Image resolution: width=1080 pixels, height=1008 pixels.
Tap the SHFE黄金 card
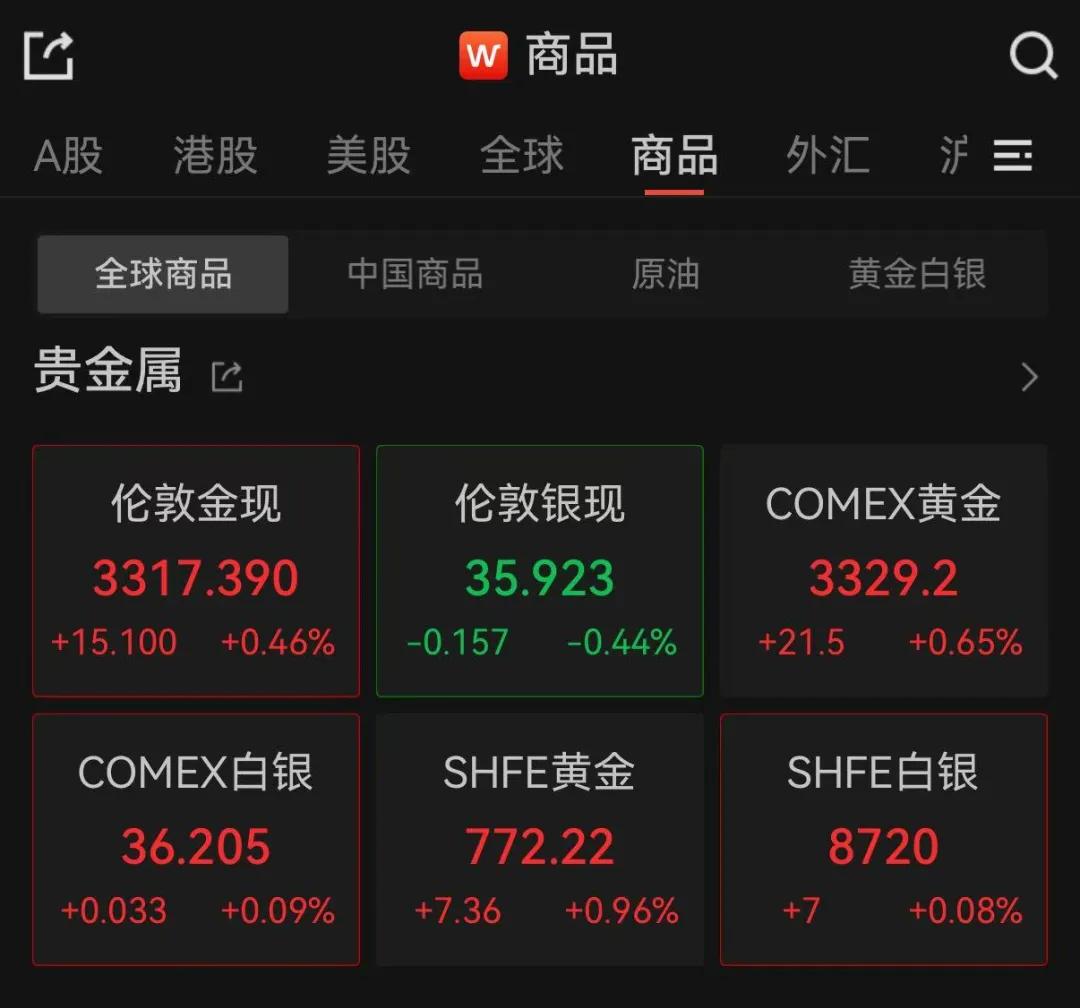pyautogui.click(x=540, y=839)
